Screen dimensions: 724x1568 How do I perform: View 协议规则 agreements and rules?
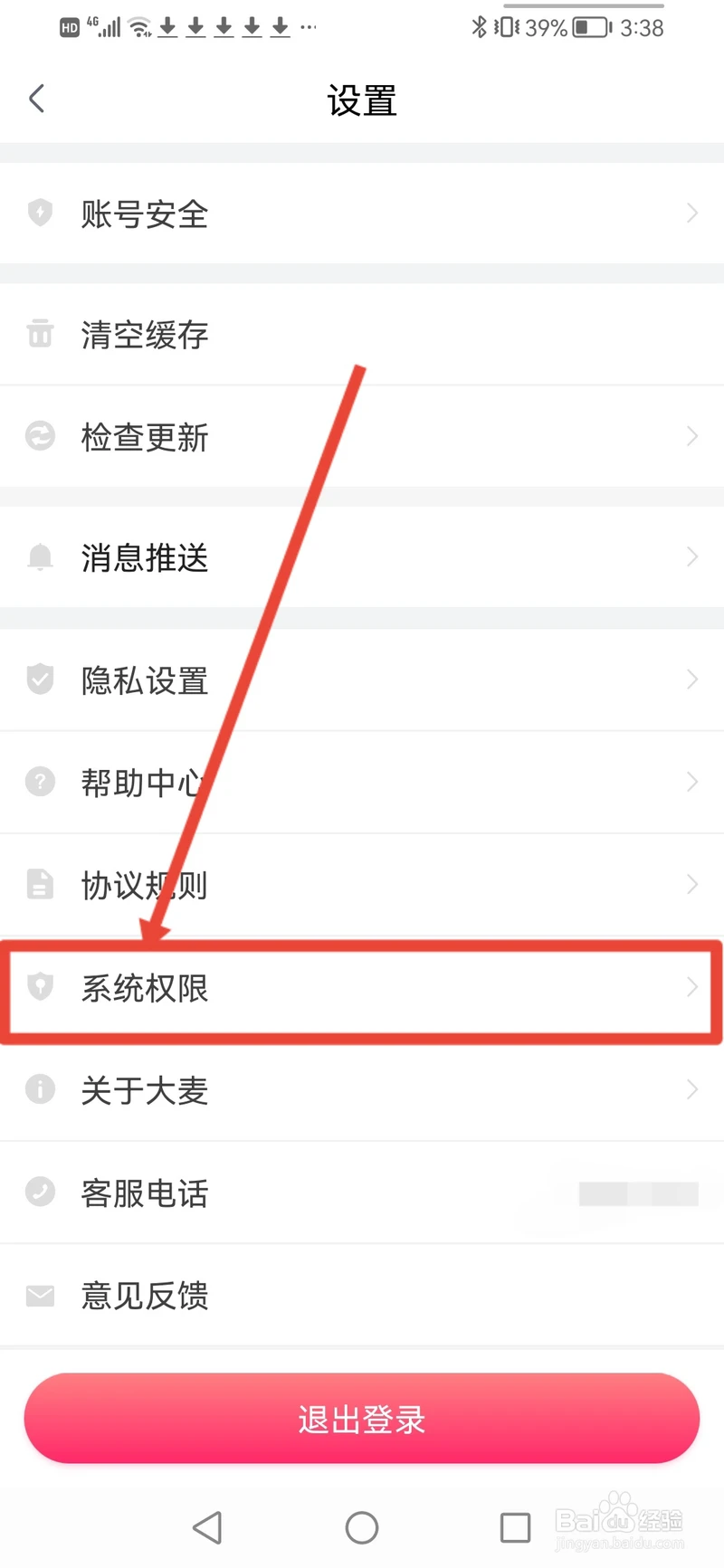[362, 885]
